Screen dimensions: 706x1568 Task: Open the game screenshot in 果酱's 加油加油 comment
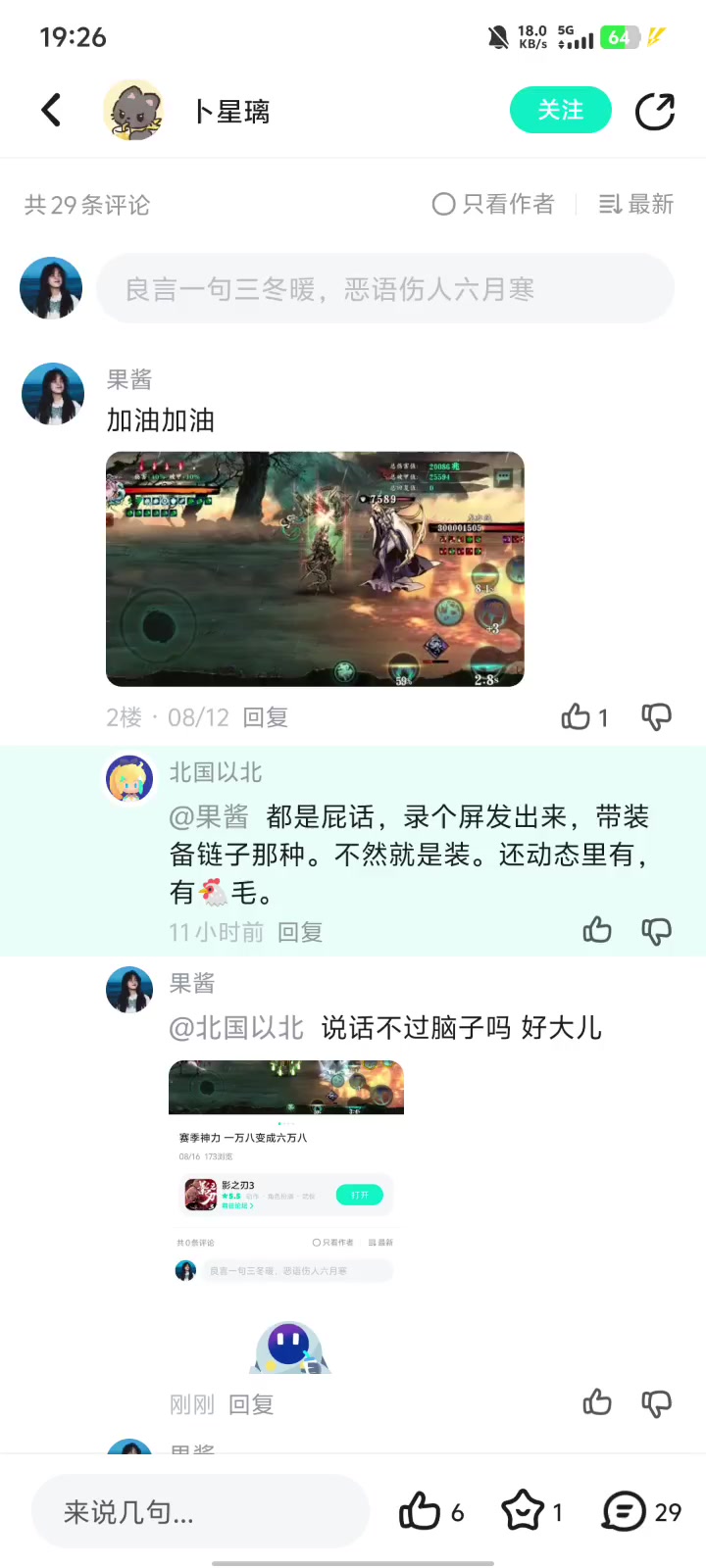pyautogui.click(x=315, y=568)
